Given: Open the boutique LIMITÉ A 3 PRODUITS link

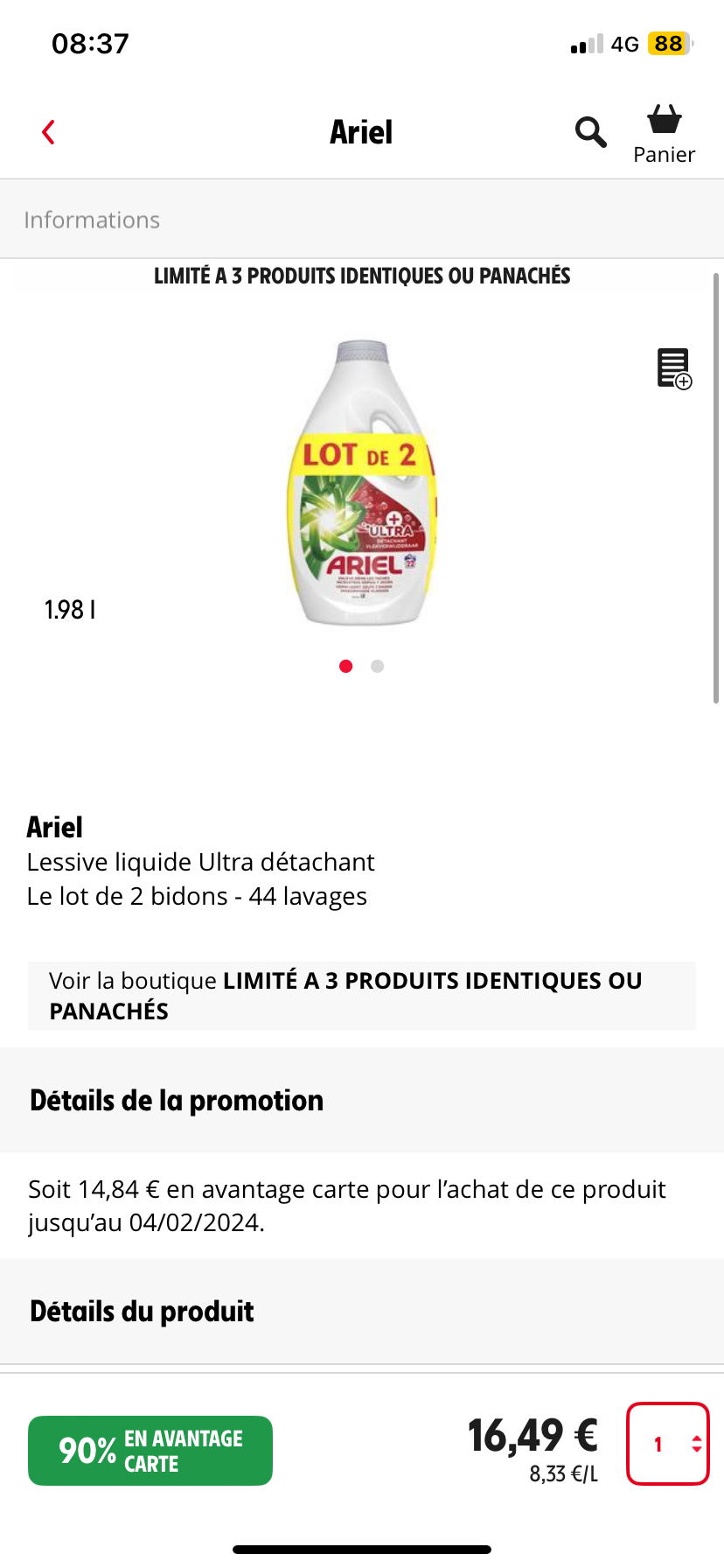Looking at the screenshot, I should [362, 996].
